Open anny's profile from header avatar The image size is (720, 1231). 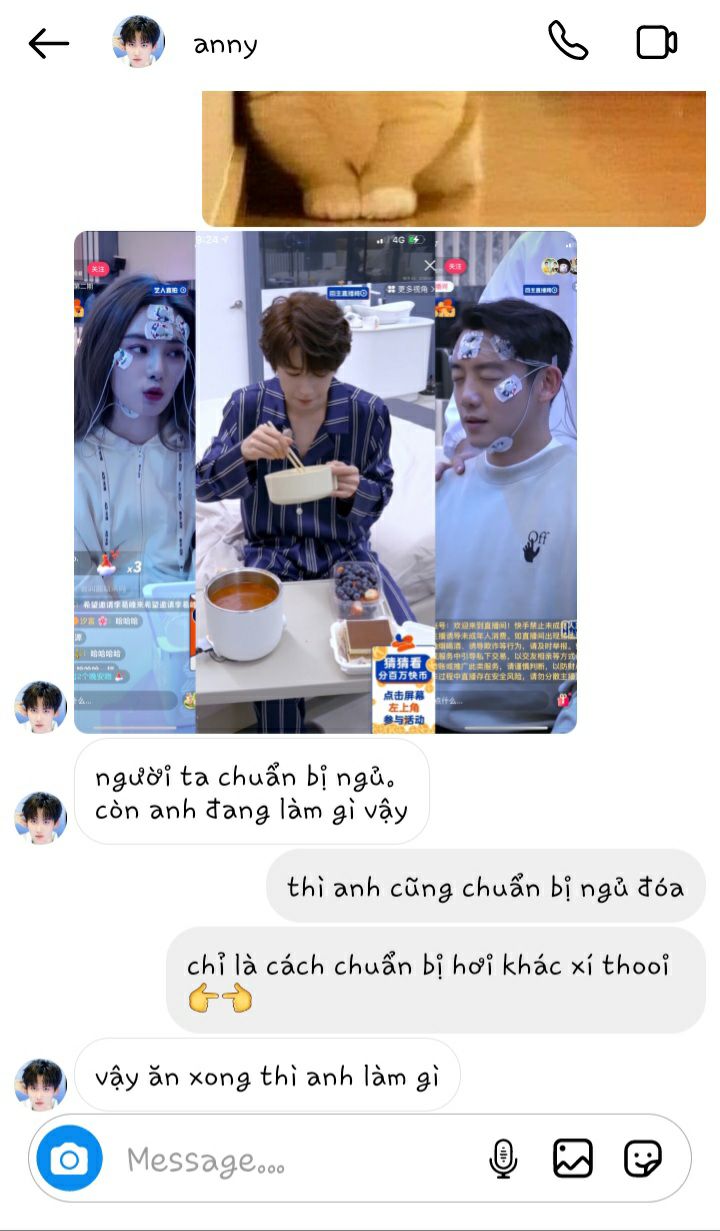[138, 42]
